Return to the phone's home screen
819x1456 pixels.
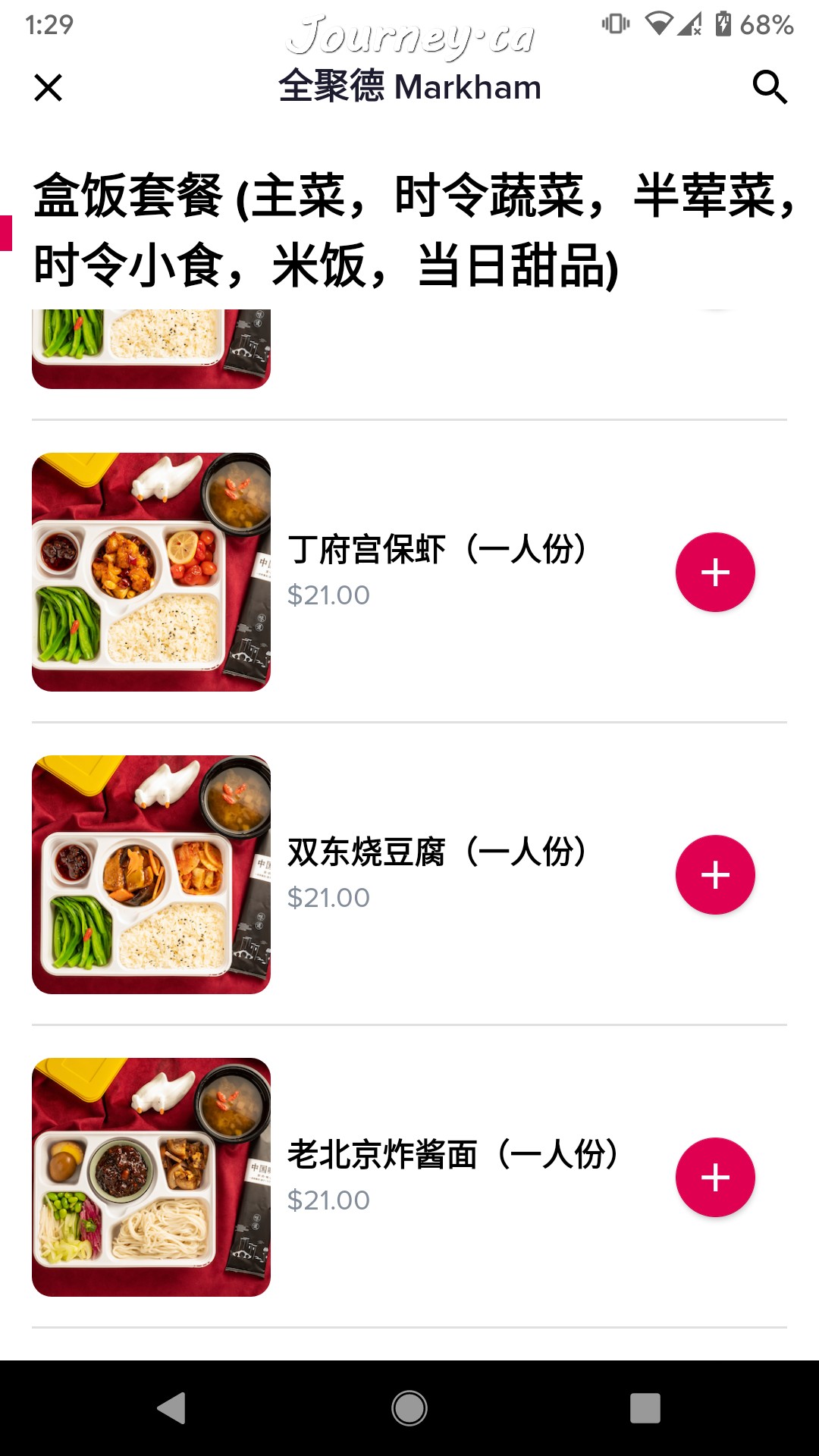pos(409,1408)
